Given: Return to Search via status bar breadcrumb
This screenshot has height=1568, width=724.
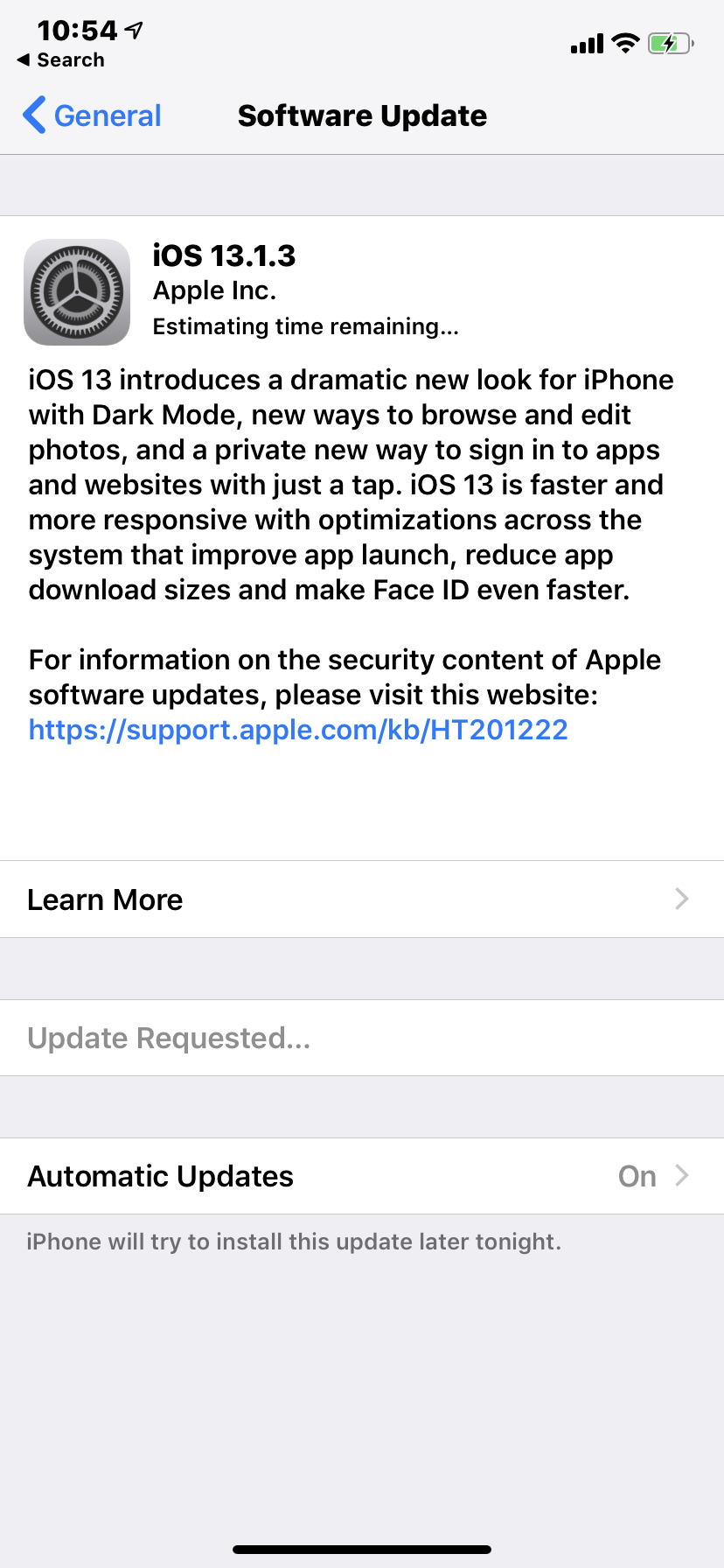Looking at the screenshot, I should point(61,60).
